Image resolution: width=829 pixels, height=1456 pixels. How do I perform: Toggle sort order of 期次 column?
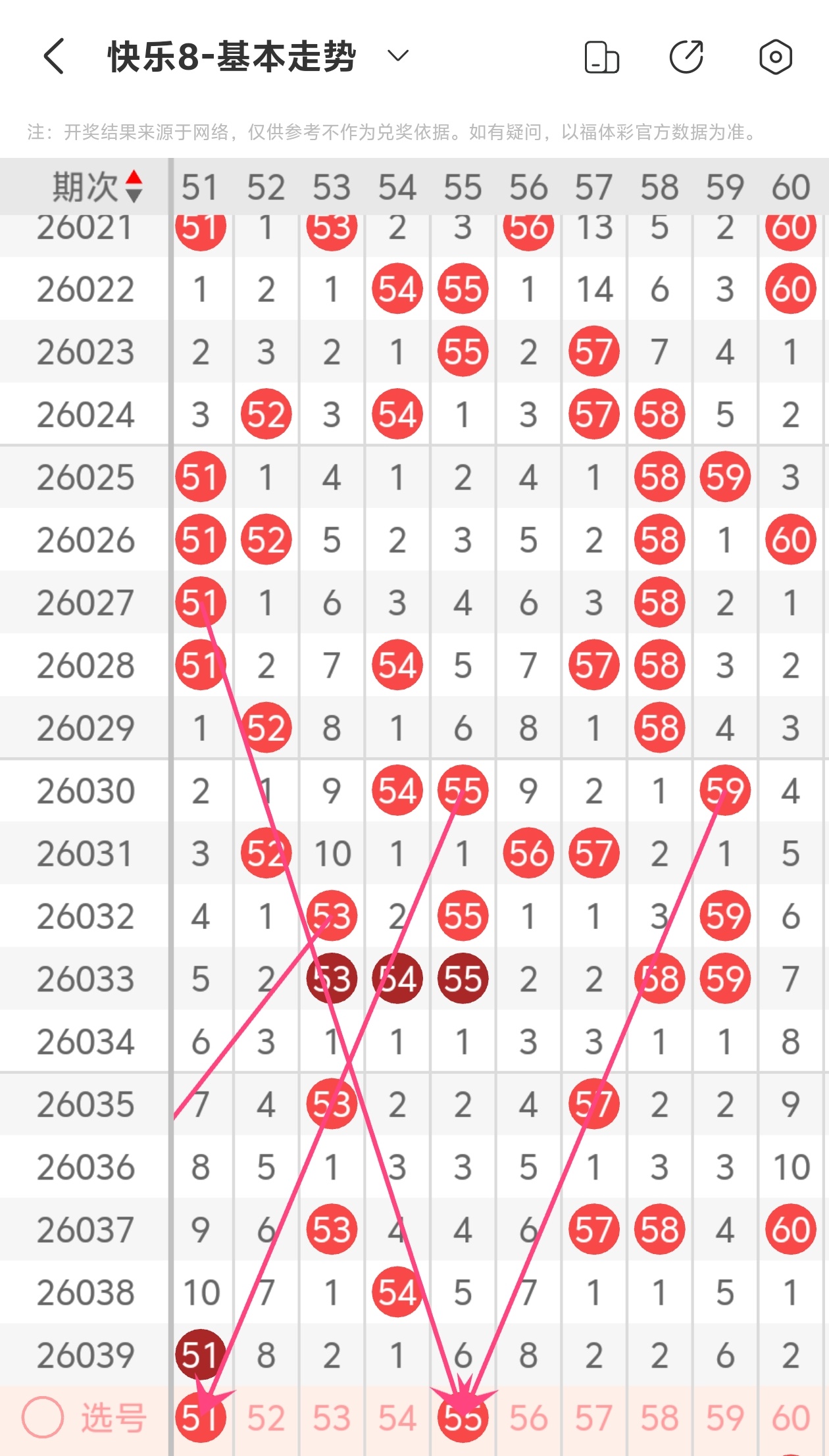134,187
